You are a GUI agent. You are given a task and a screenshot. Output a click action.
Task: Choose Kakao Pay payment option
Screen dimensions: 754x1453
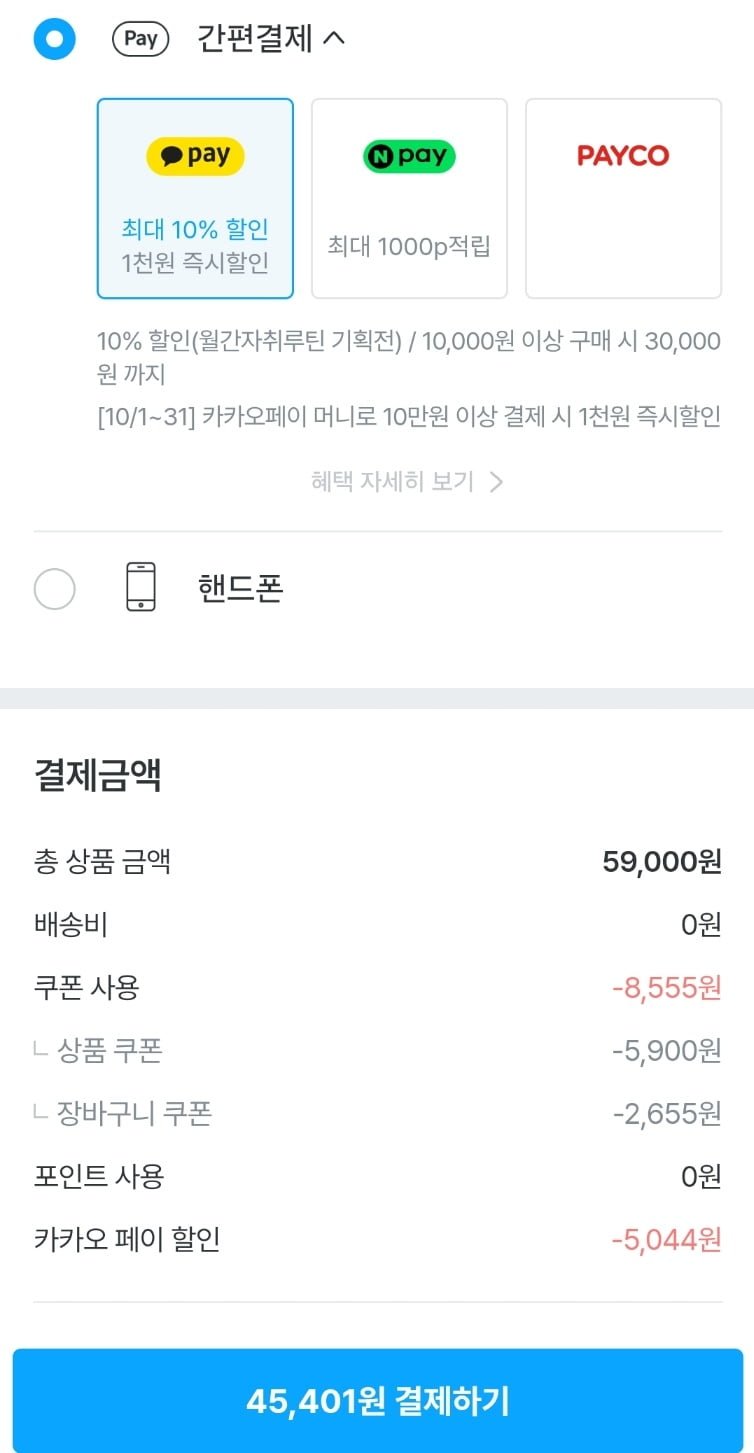pos(195,198)
